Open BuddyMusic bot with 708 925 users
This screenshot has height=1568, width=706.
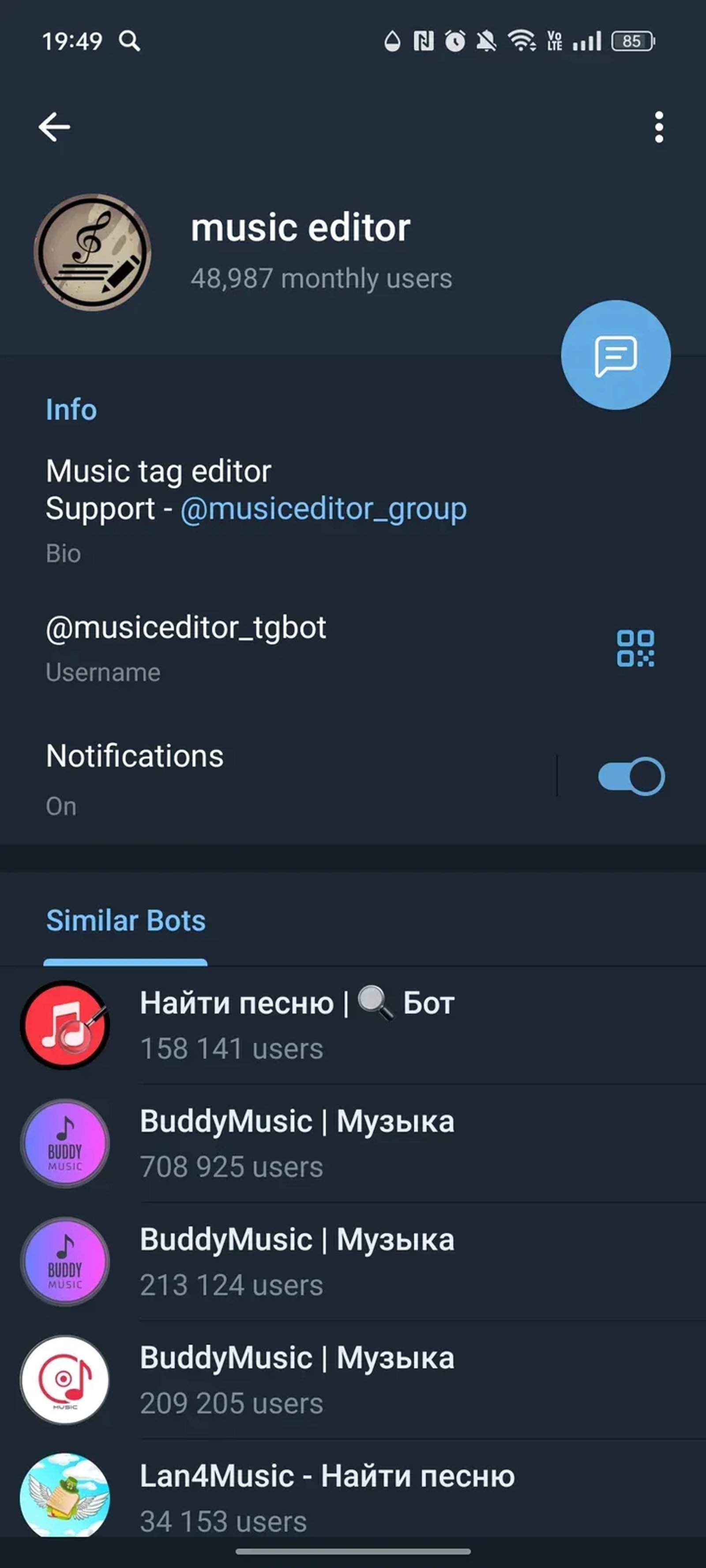click(x=297, y=1143)
